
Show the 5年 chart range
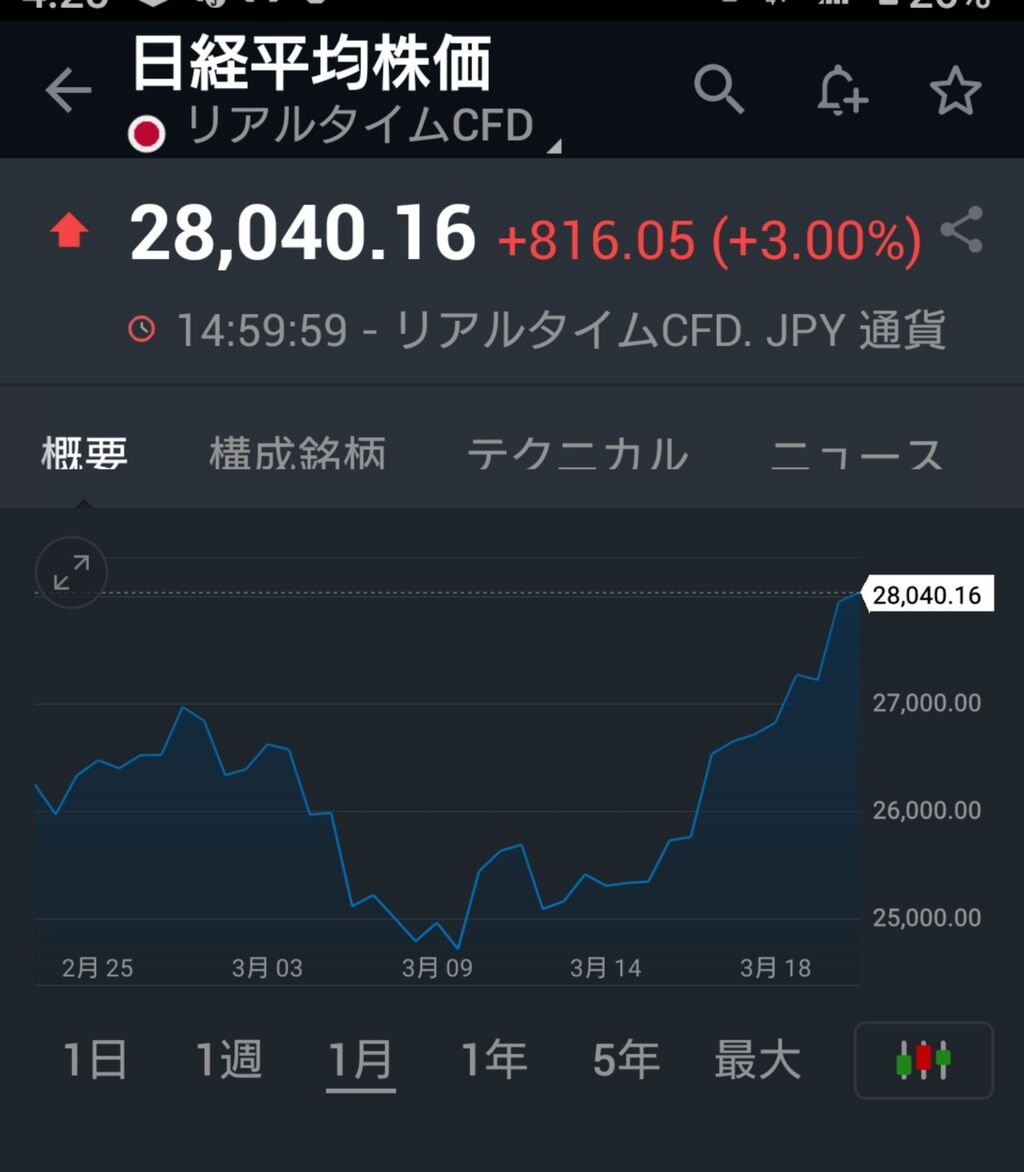(x=626, y=1060)
